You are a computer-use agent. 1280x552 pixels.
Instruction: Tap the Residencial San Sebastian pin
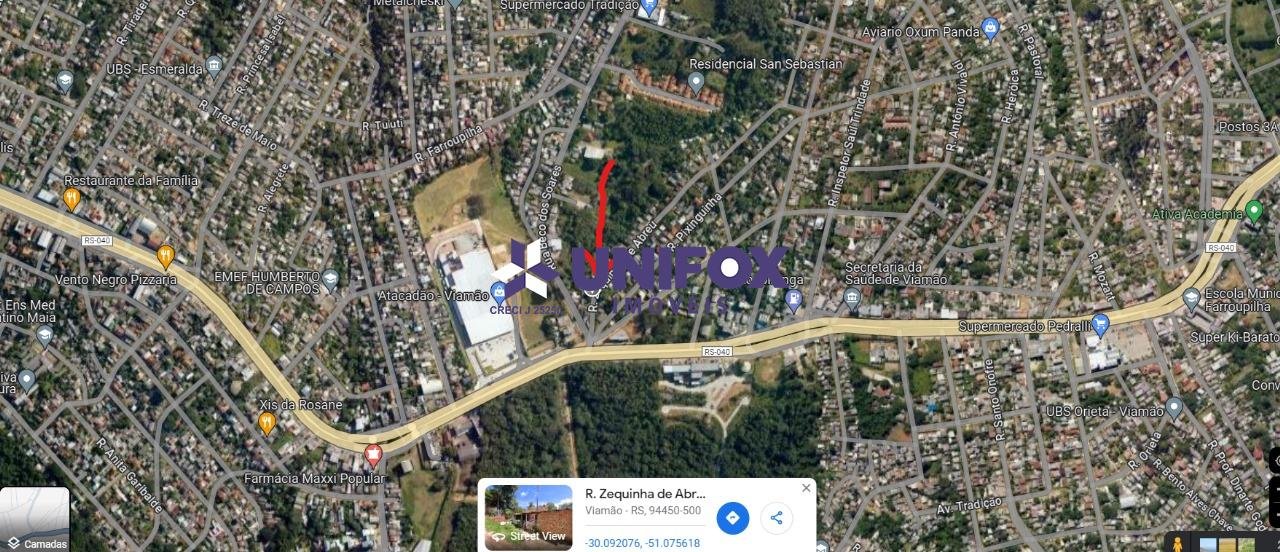point(697,81)
